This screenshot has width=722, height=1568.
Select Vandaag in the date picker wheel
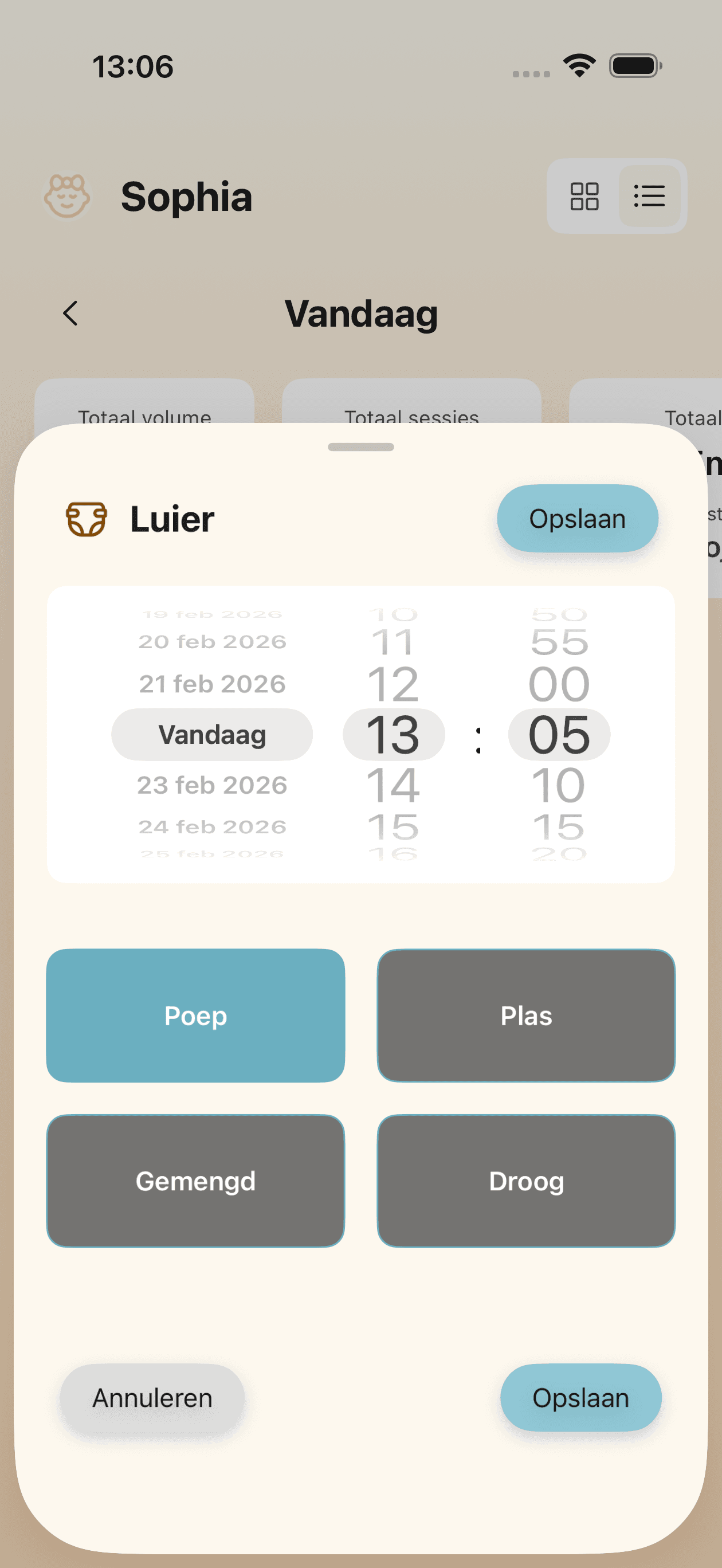(x=211, y=734)
